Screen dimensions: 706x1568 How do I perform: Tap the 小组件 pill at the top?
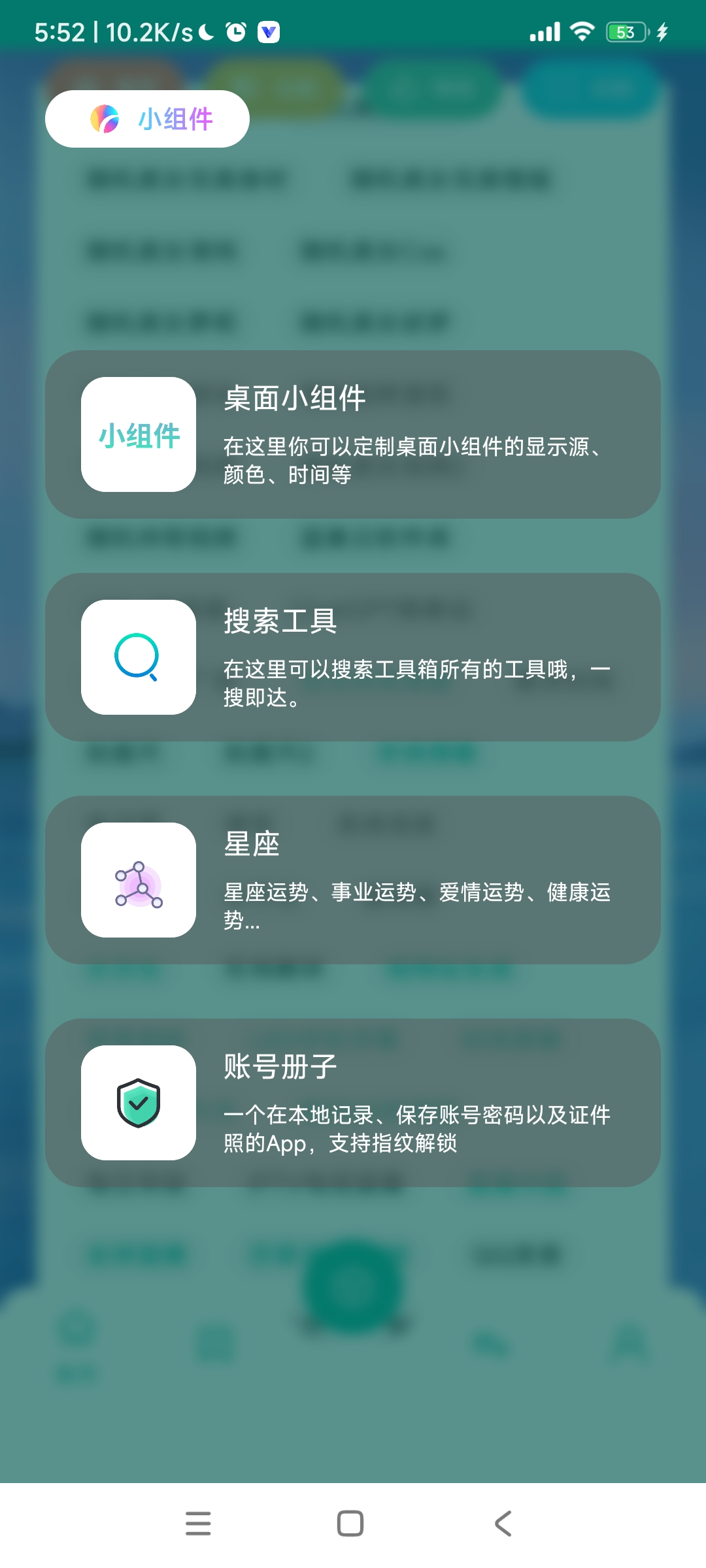tap(147, 119)
